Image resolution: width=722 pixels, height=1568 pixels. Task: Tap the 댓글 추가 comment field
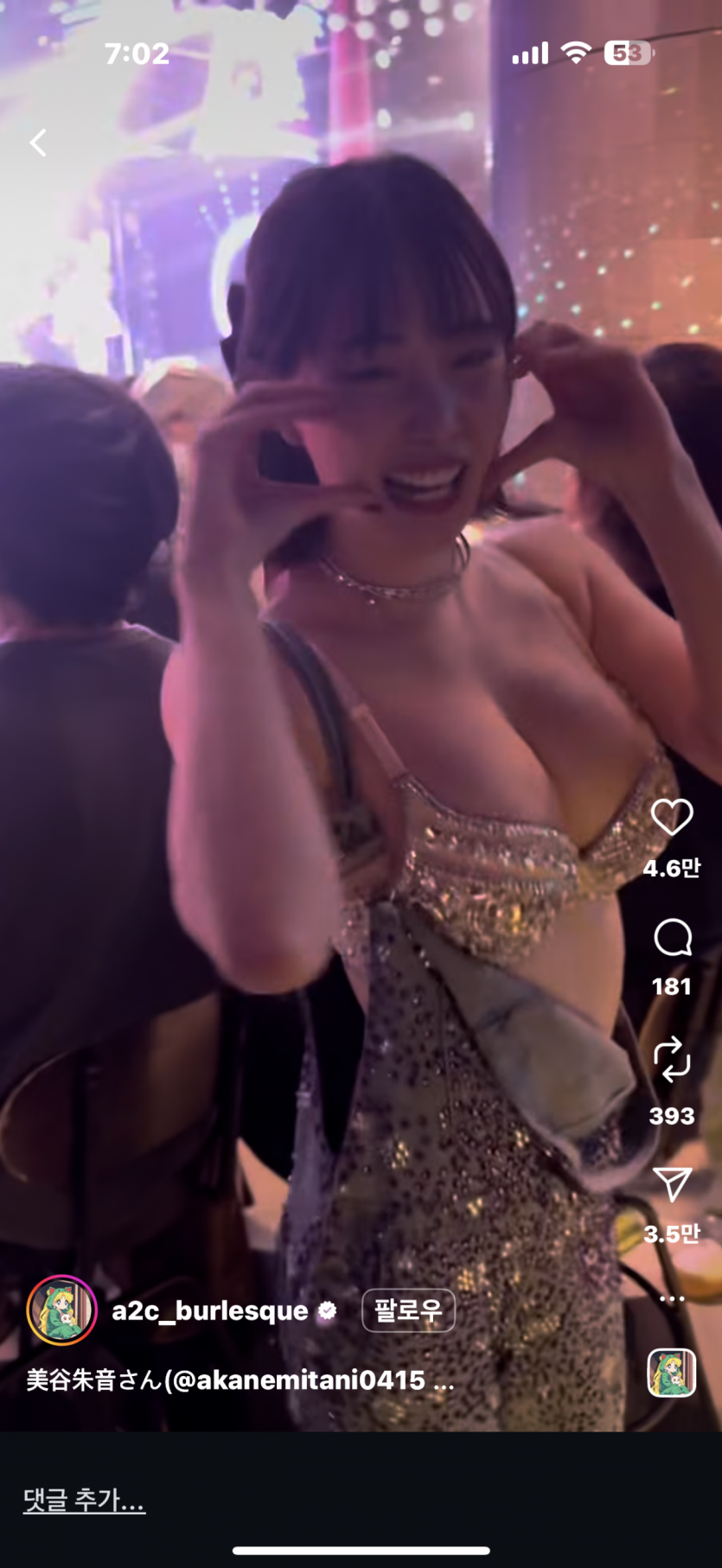click(84, 1500)
